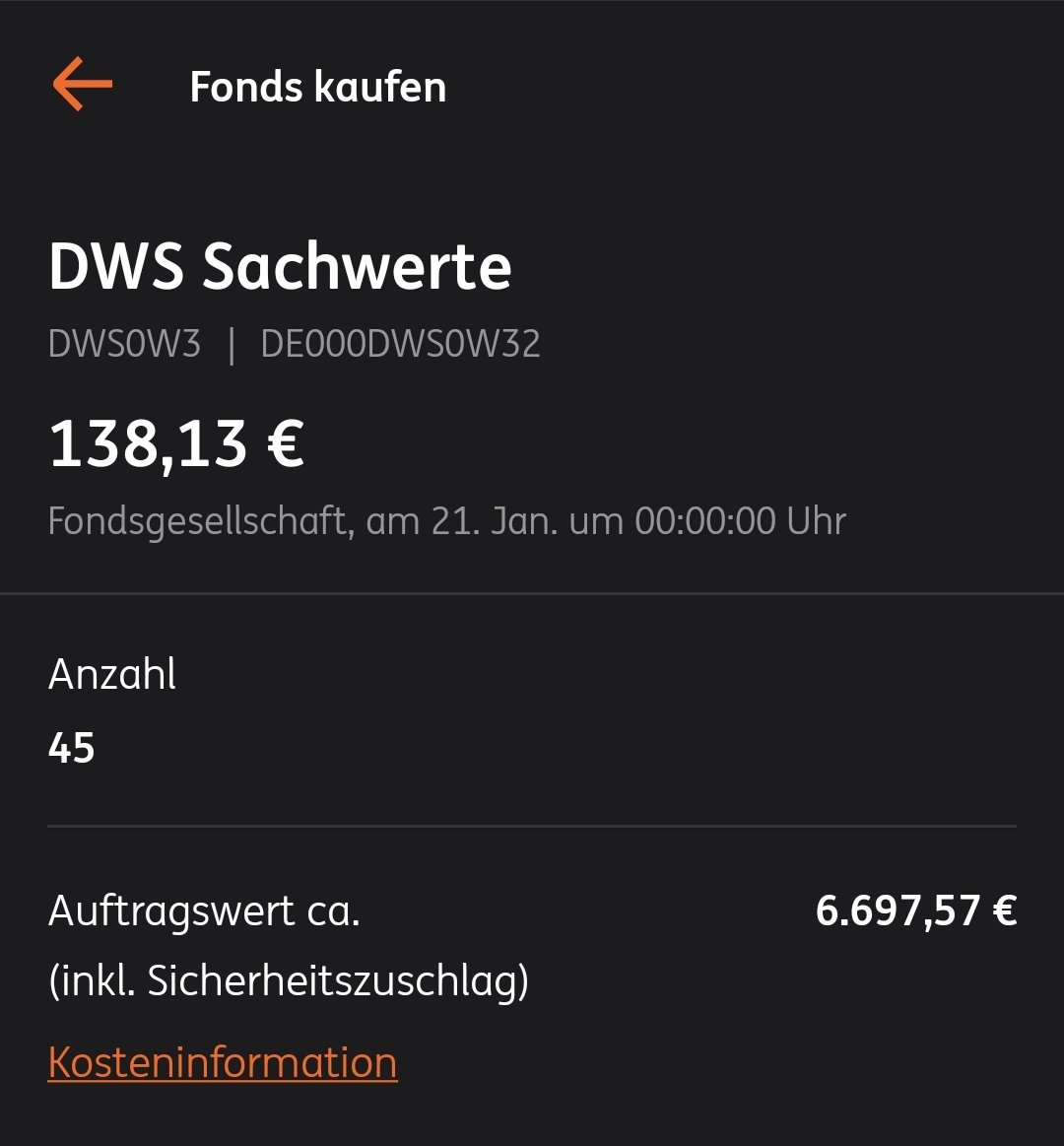This screenshot has width=1064, height=1146.
Task: Go back from Fonds kaufen
Action: click(83, 85)
